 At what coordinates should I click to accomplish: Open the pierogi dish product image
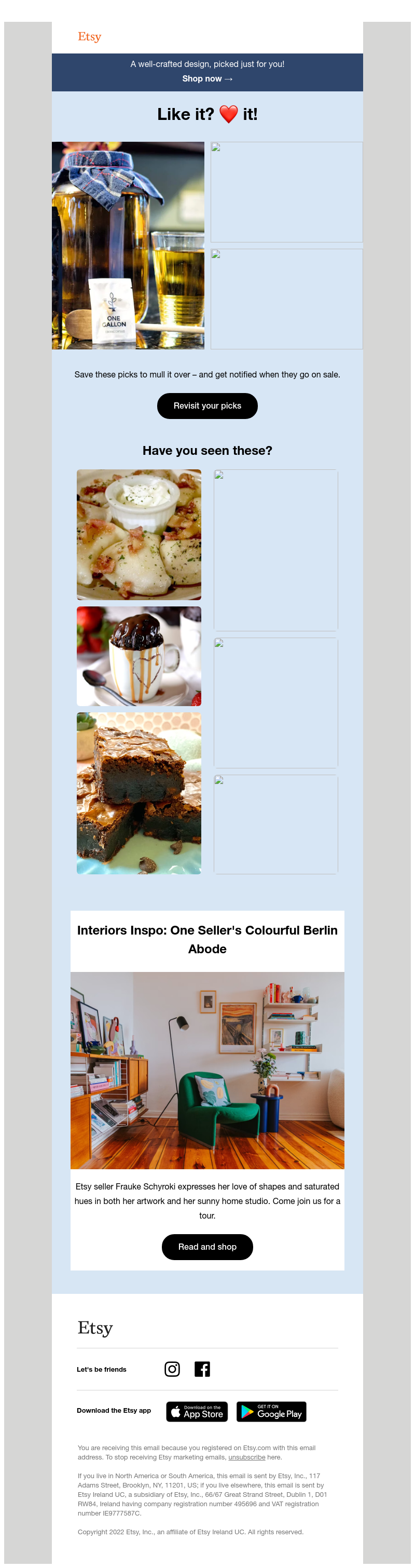tap(139, 534)
